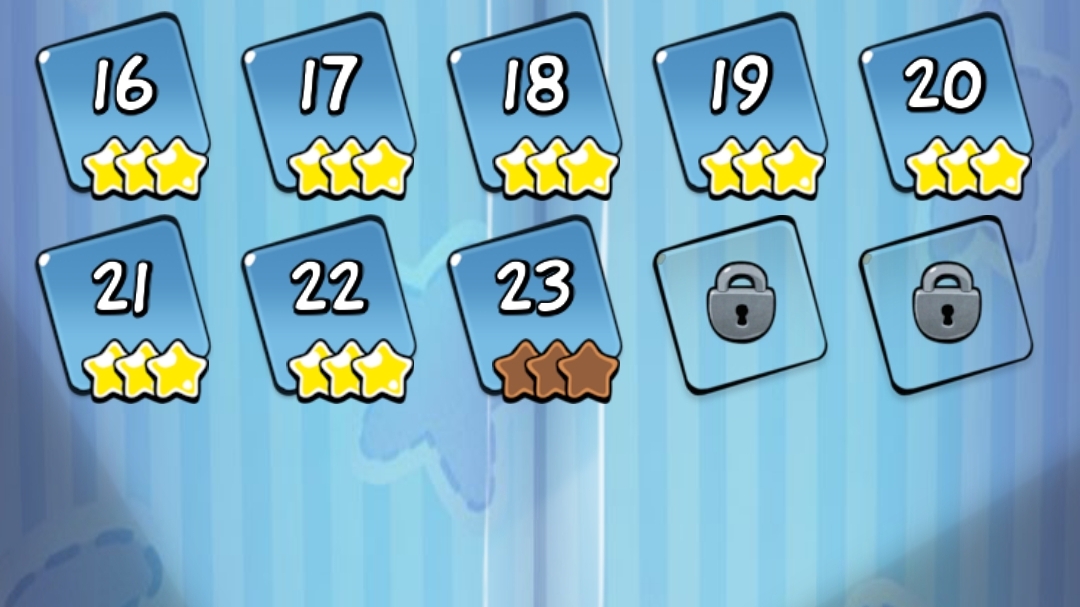The width and height of the screenshot is (1080, 607).
Task: Replay level 21
Action: [x=123, y=310]
